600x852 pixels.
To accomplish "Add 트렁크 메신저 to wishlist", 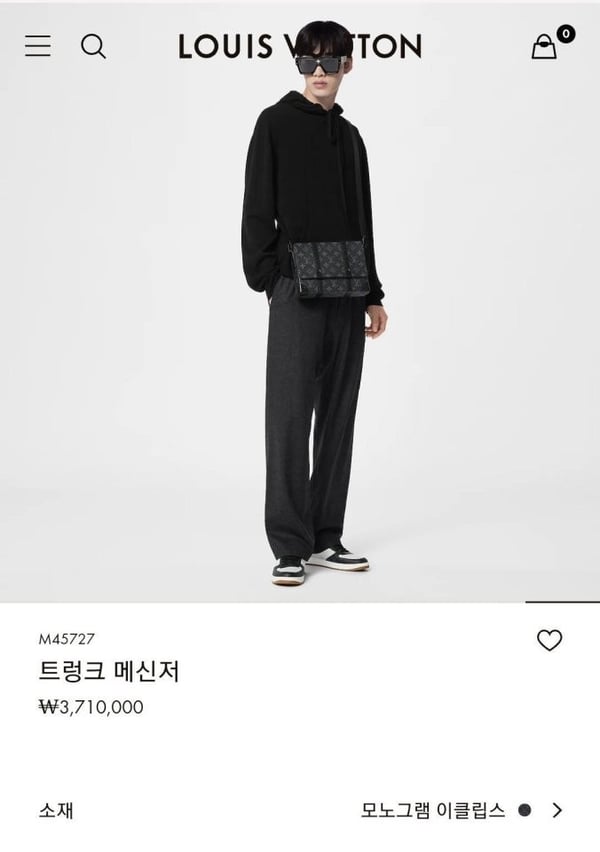I will (549, 641).
